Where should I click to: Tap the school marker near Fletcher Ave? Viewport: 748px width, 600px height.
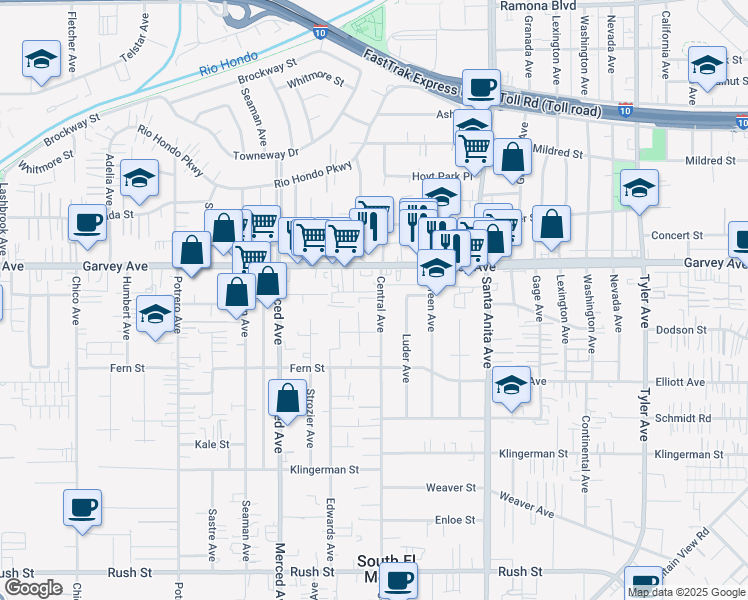[x=42, y=60]
